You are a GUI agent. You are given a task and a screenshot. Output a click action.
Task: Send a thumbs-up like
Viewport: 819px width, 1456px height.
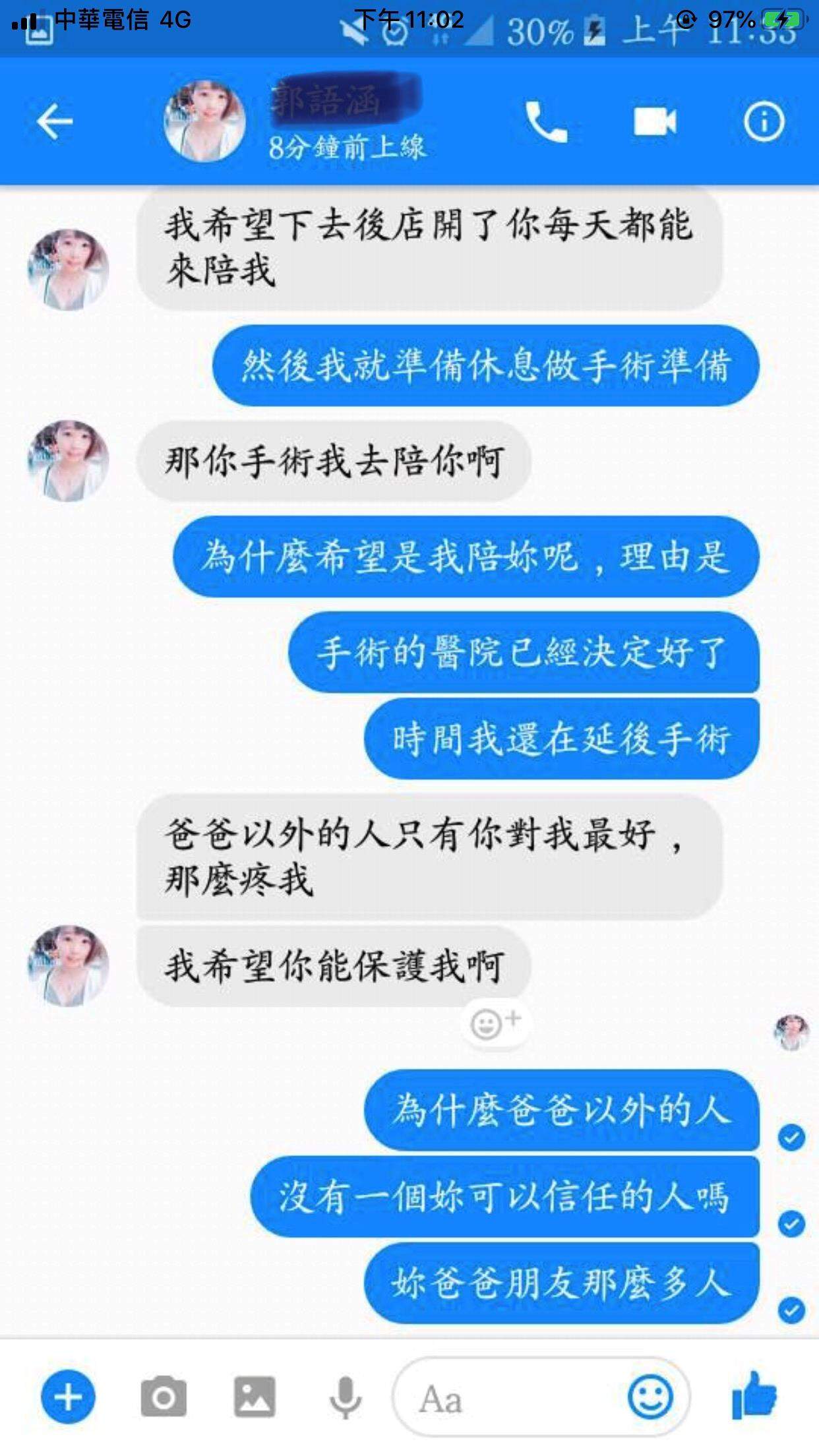pyautogui.click(x=755, y=1395)
